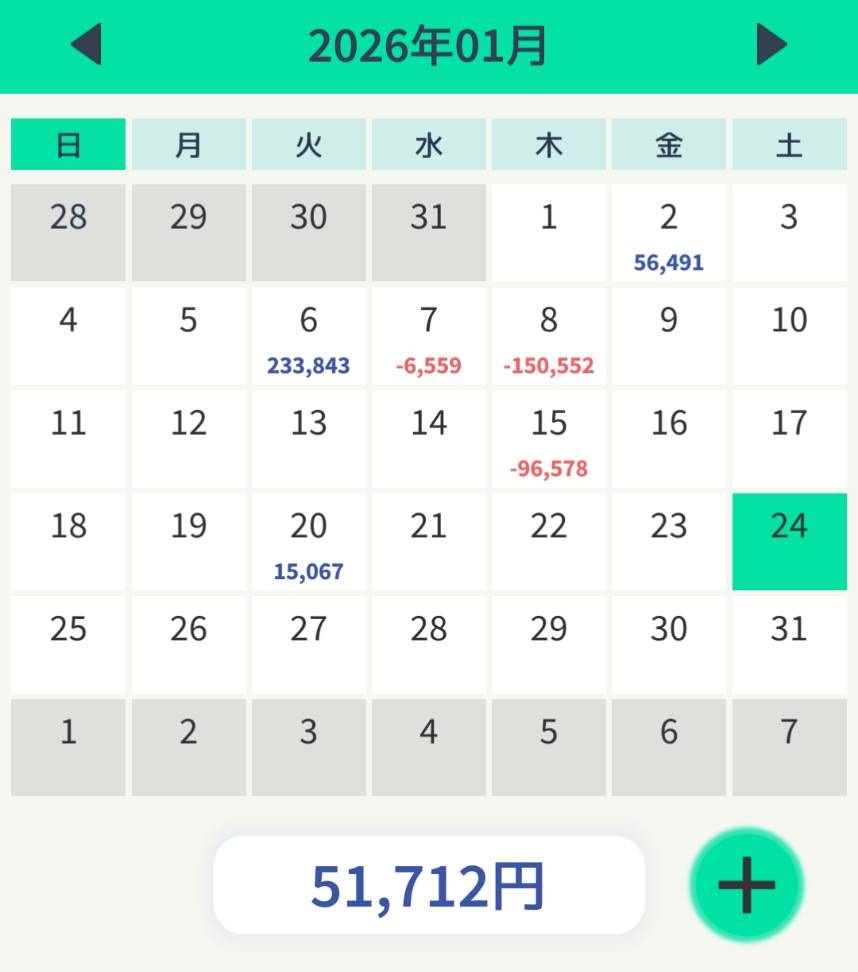This screenshot has height=972, width=858.
Task: Select January 31, the last day
Action: pos(789,643)
